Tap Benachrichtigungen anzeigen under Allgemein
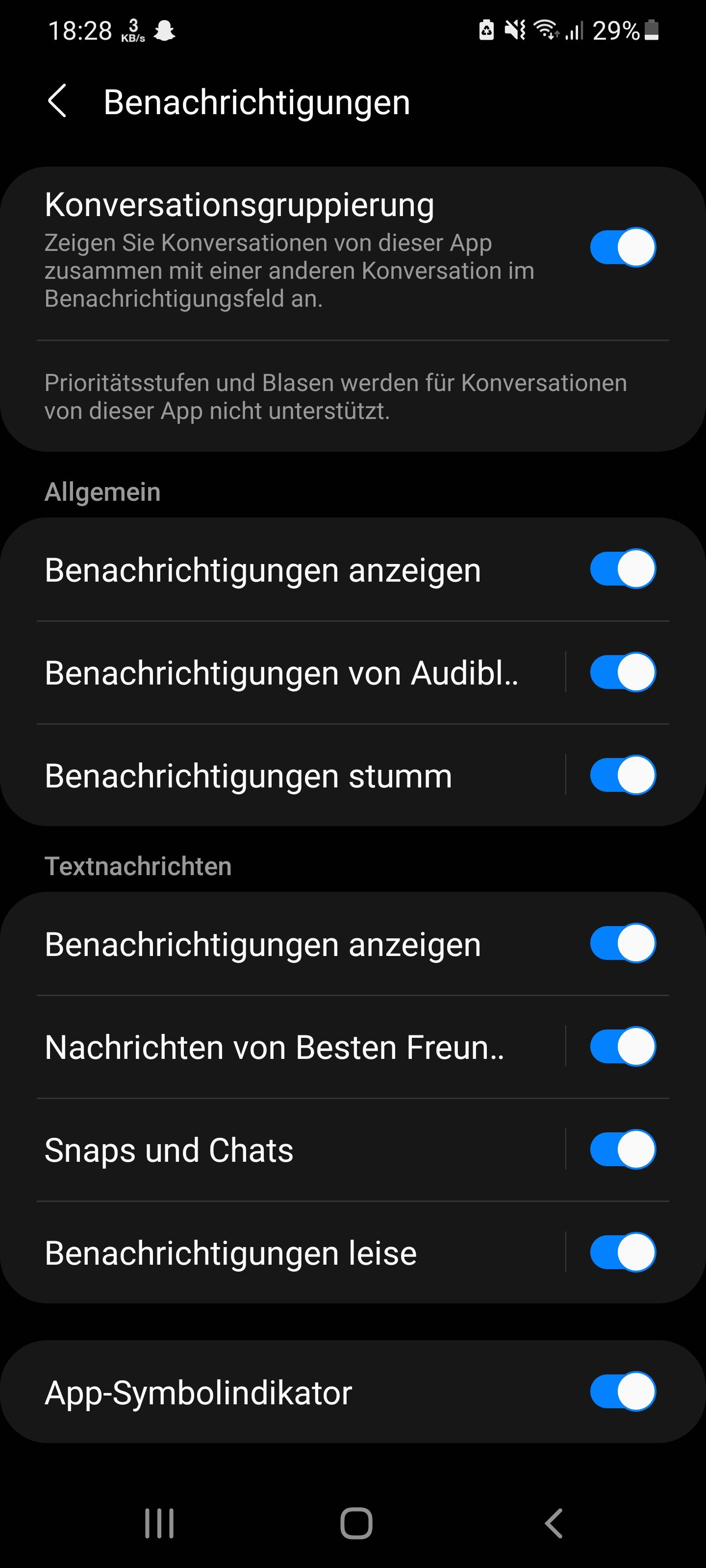This screenshot has height=1568, width=706. click(x=263, y=570)
